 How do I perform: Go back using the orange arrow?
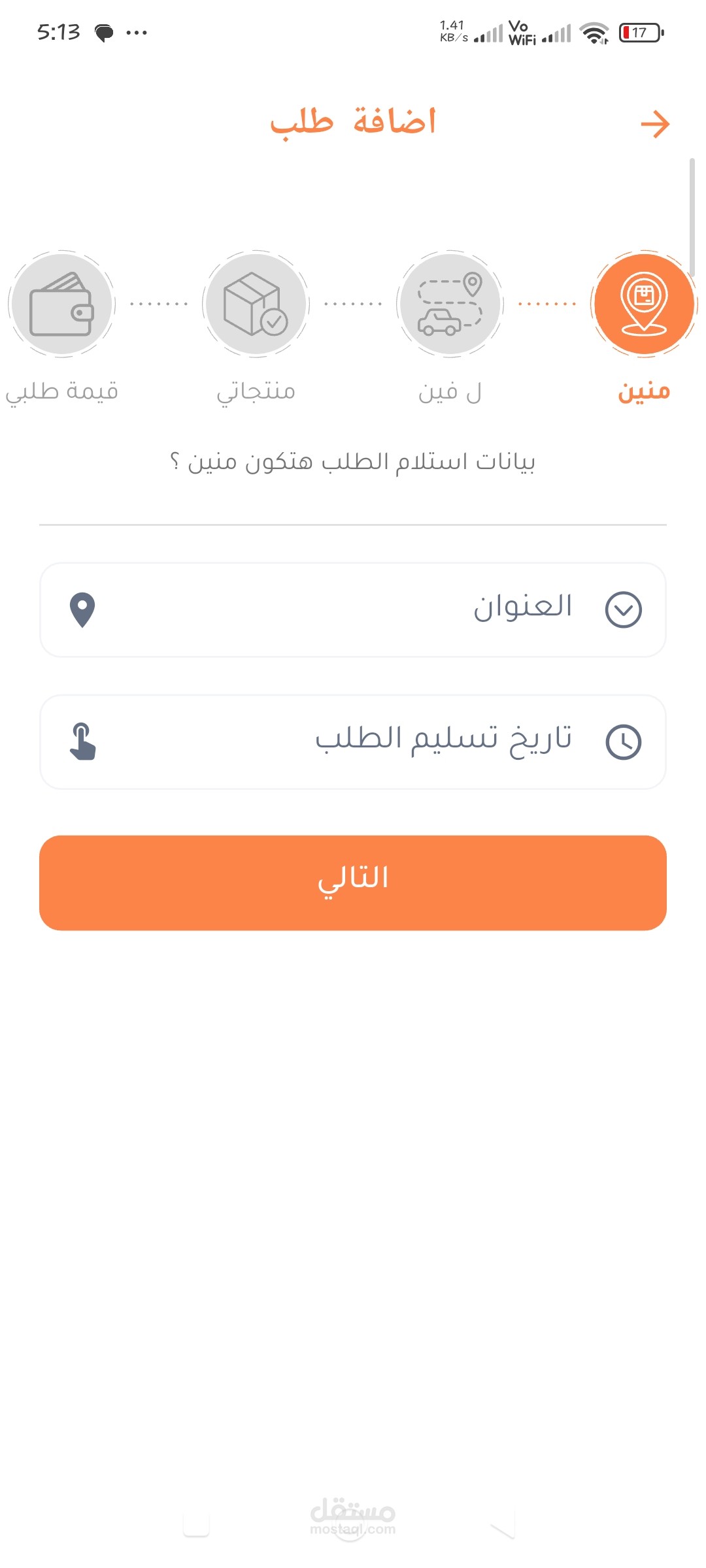(x=655, y=124)
